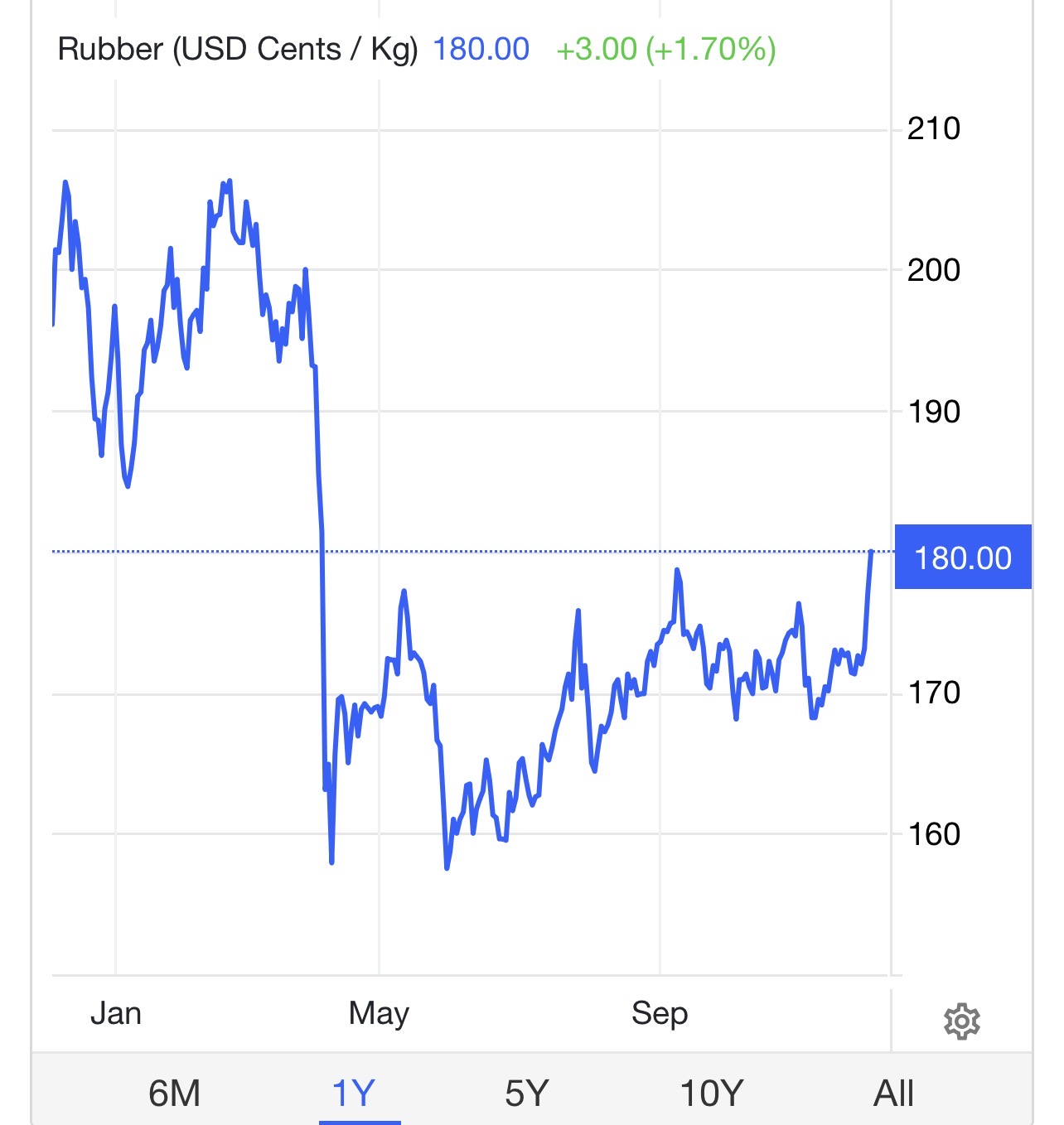Select the 1Y time range
The height and width of the screenshot is (1125, 1064).
[x=354, y=1093]
